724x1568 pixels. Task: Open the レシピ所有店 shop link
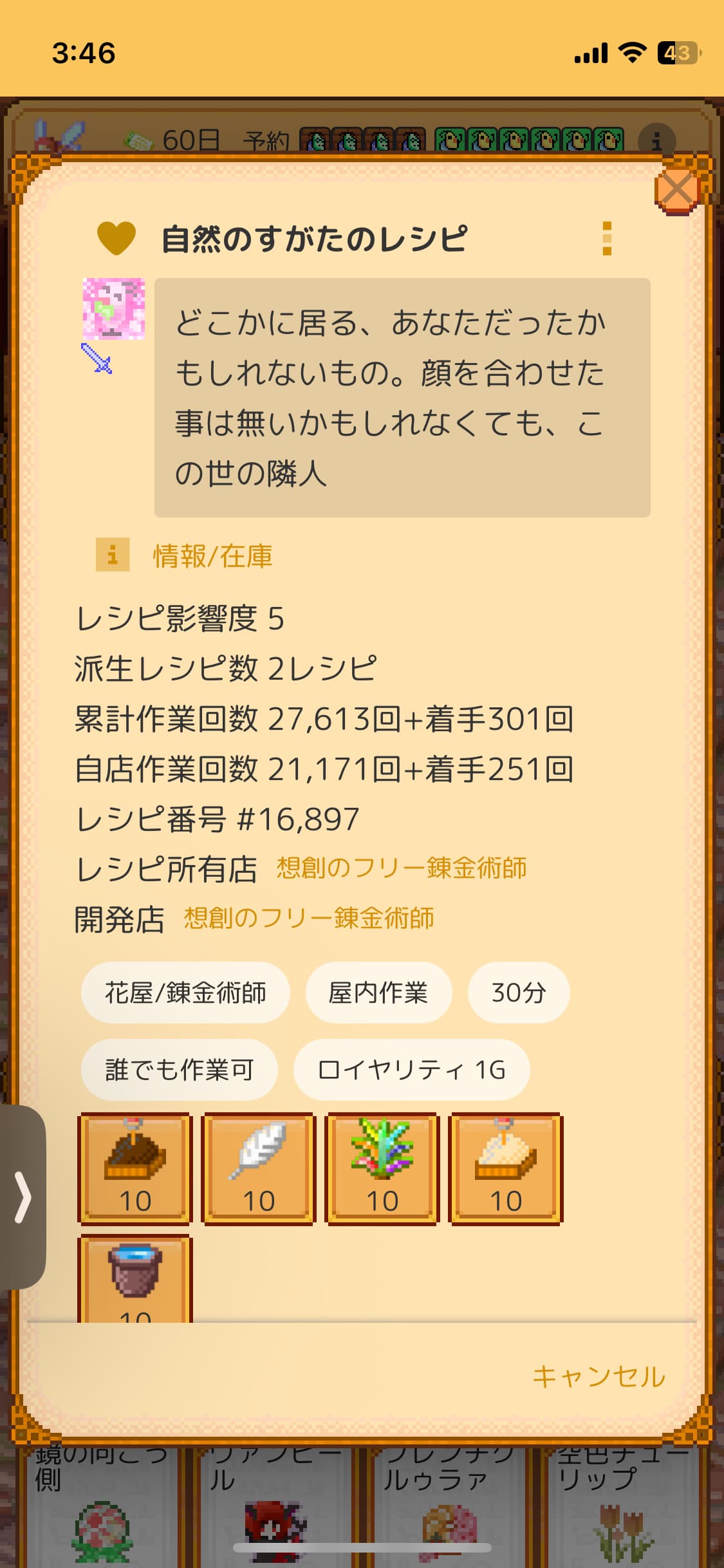(402, 868)
